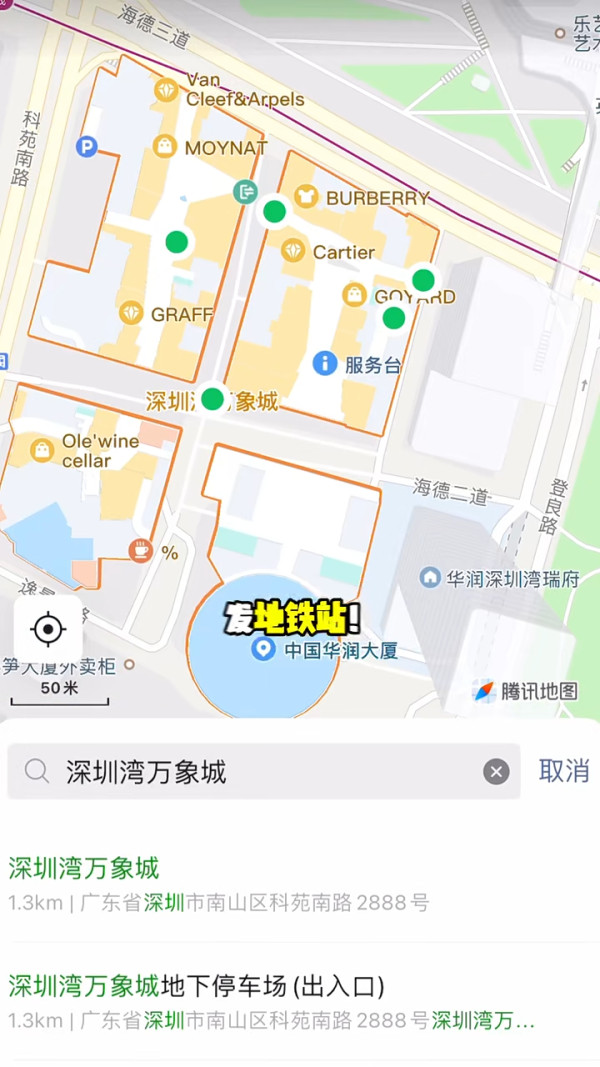Select the Cartier marker on the map
Screen dimensions: 600x1067
coord(294,251)
